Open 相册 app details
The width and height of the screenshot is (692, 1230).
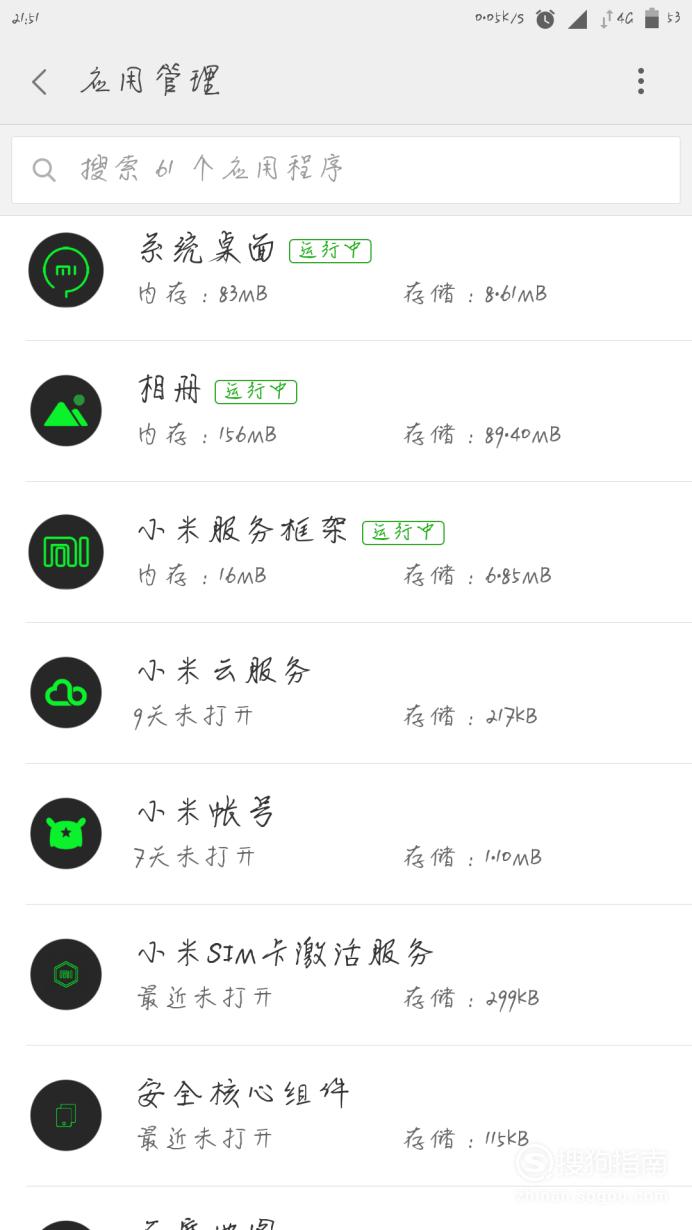(x=346, y=411)
